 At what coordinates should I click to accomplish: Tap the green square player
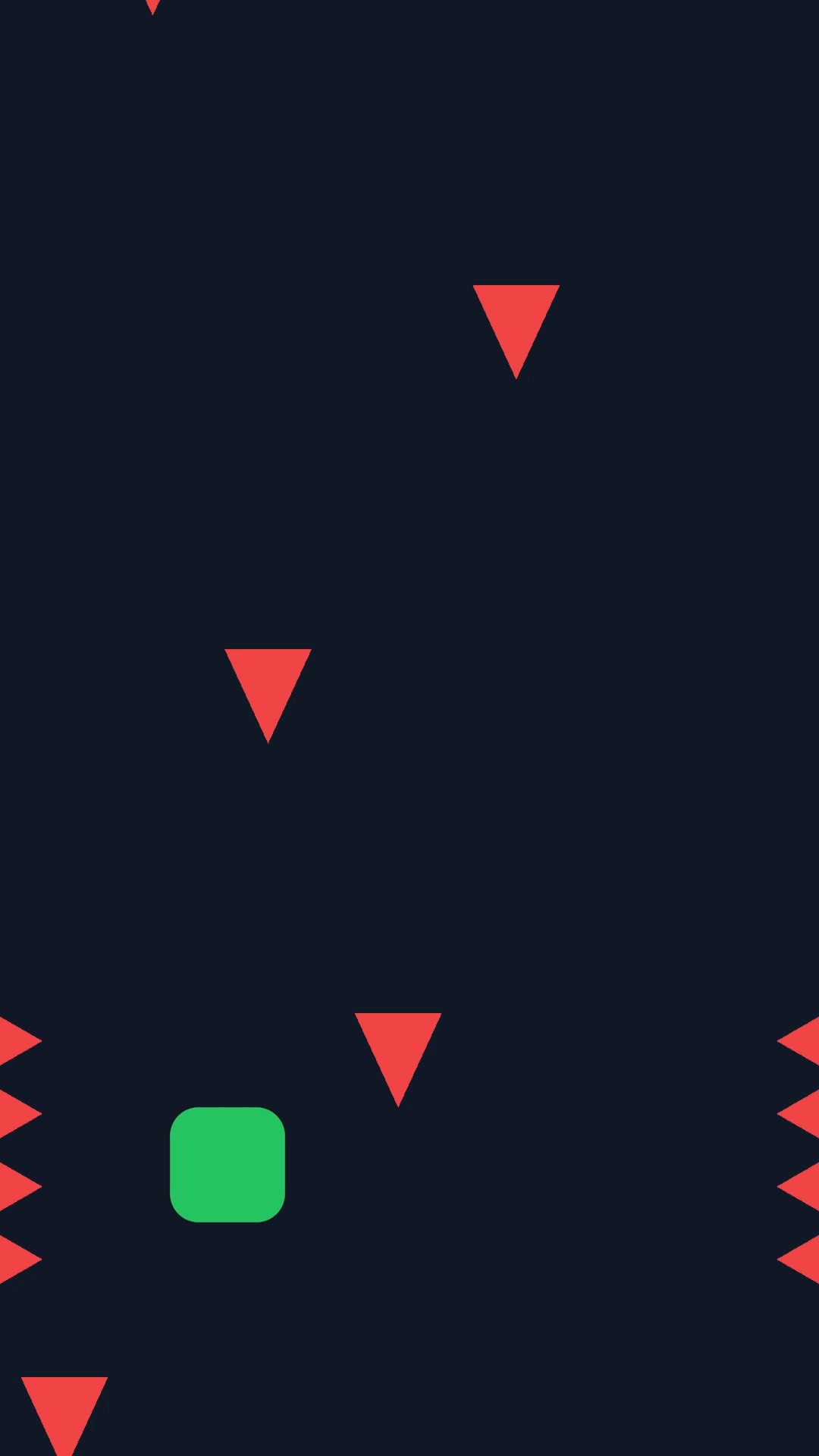[227, 1165]
